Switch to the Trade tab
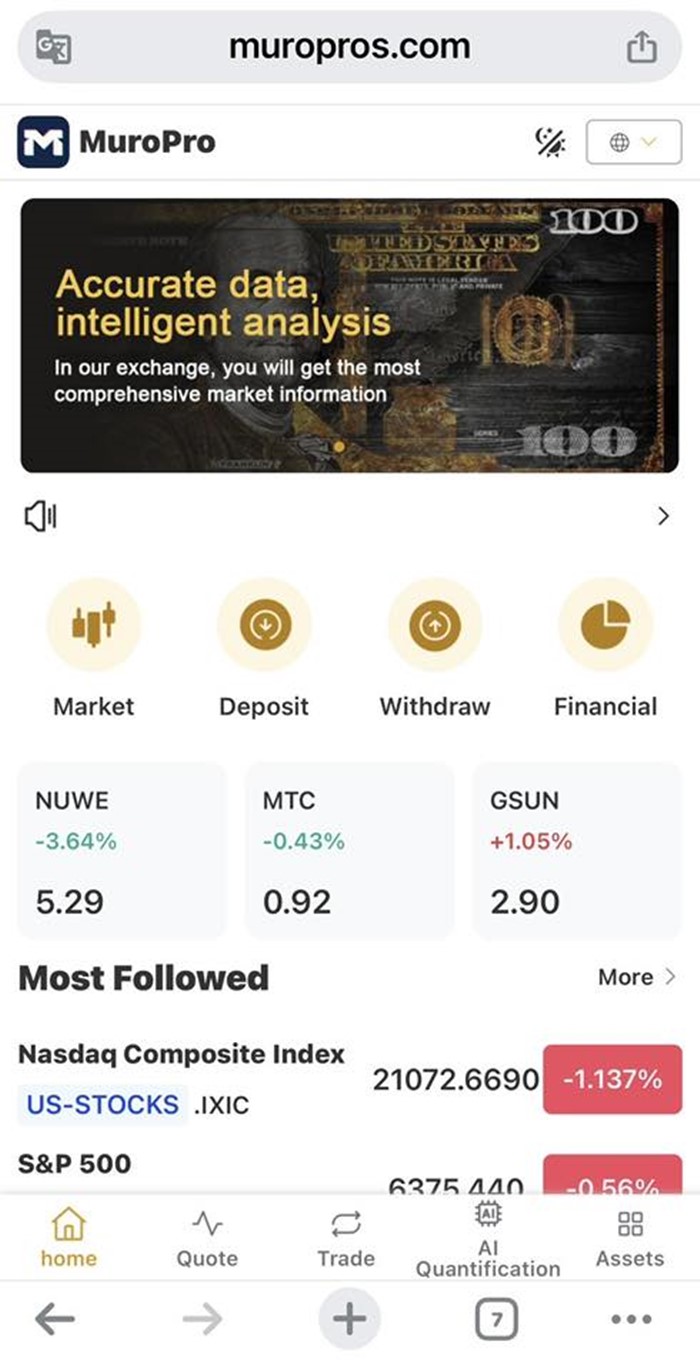The height and width of the screenshot is (1371, 700). (x=346, y=1240)
